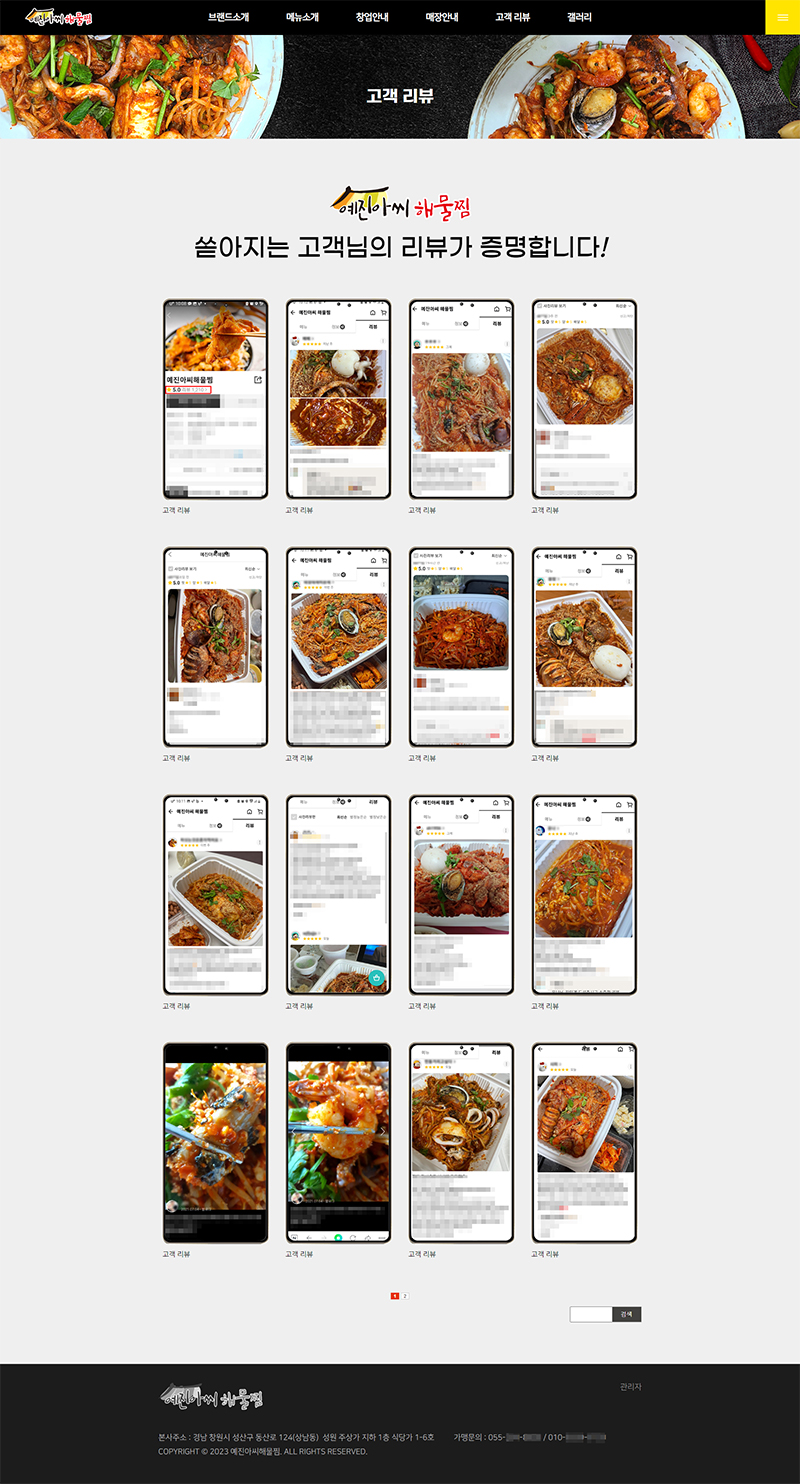Open the first review showing 5.0 rating
The image size is (800, 1484).
[216, 400]
